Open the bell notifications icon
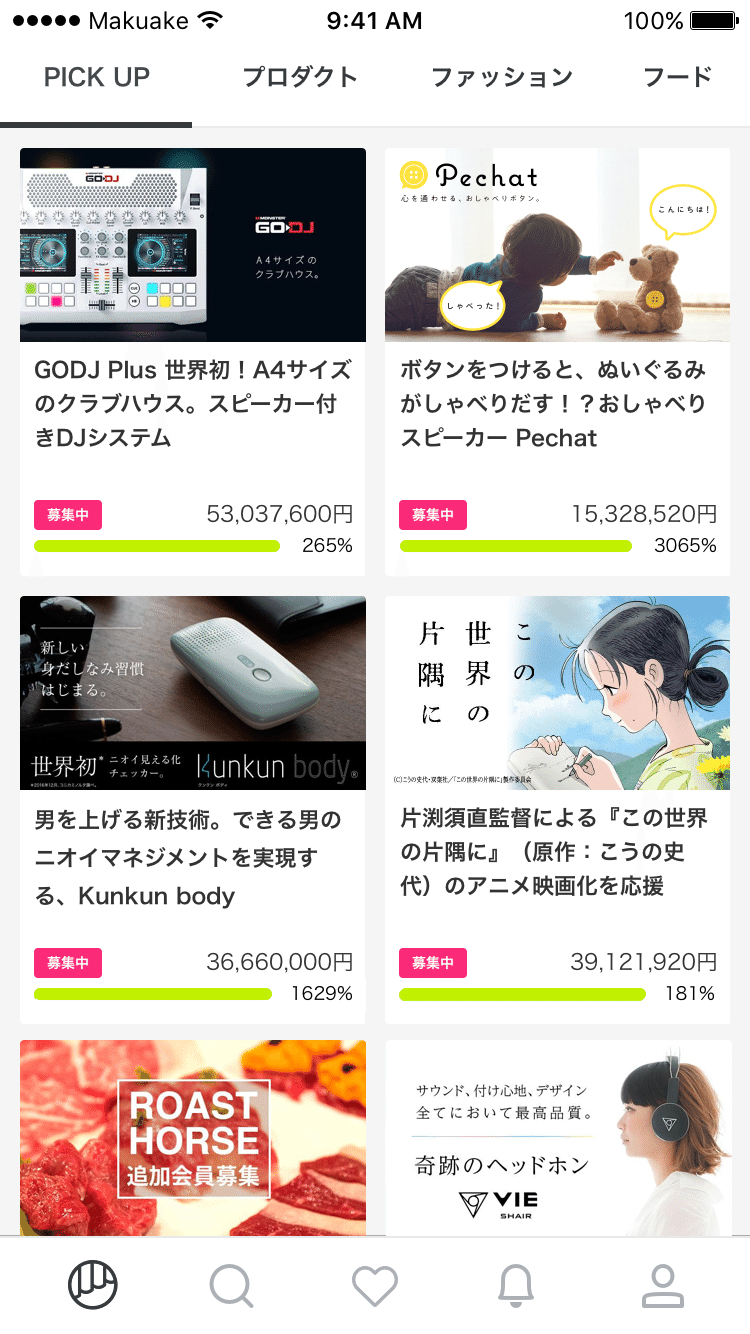This screenshot has height=1334, width=750. point(516,1285)
